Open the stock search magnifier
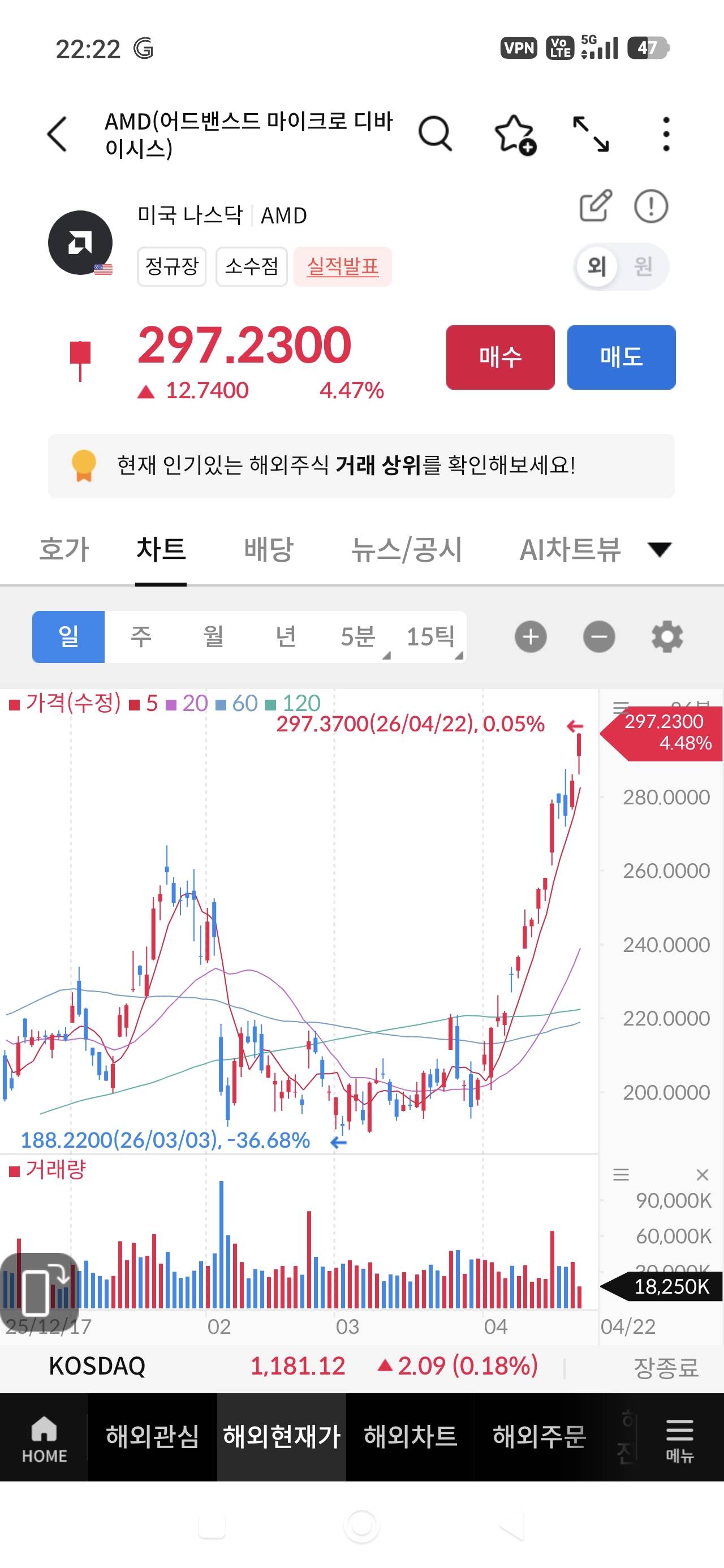This screenshot has height=1568, width=724. pyautogui.click(x=436, y=133)
